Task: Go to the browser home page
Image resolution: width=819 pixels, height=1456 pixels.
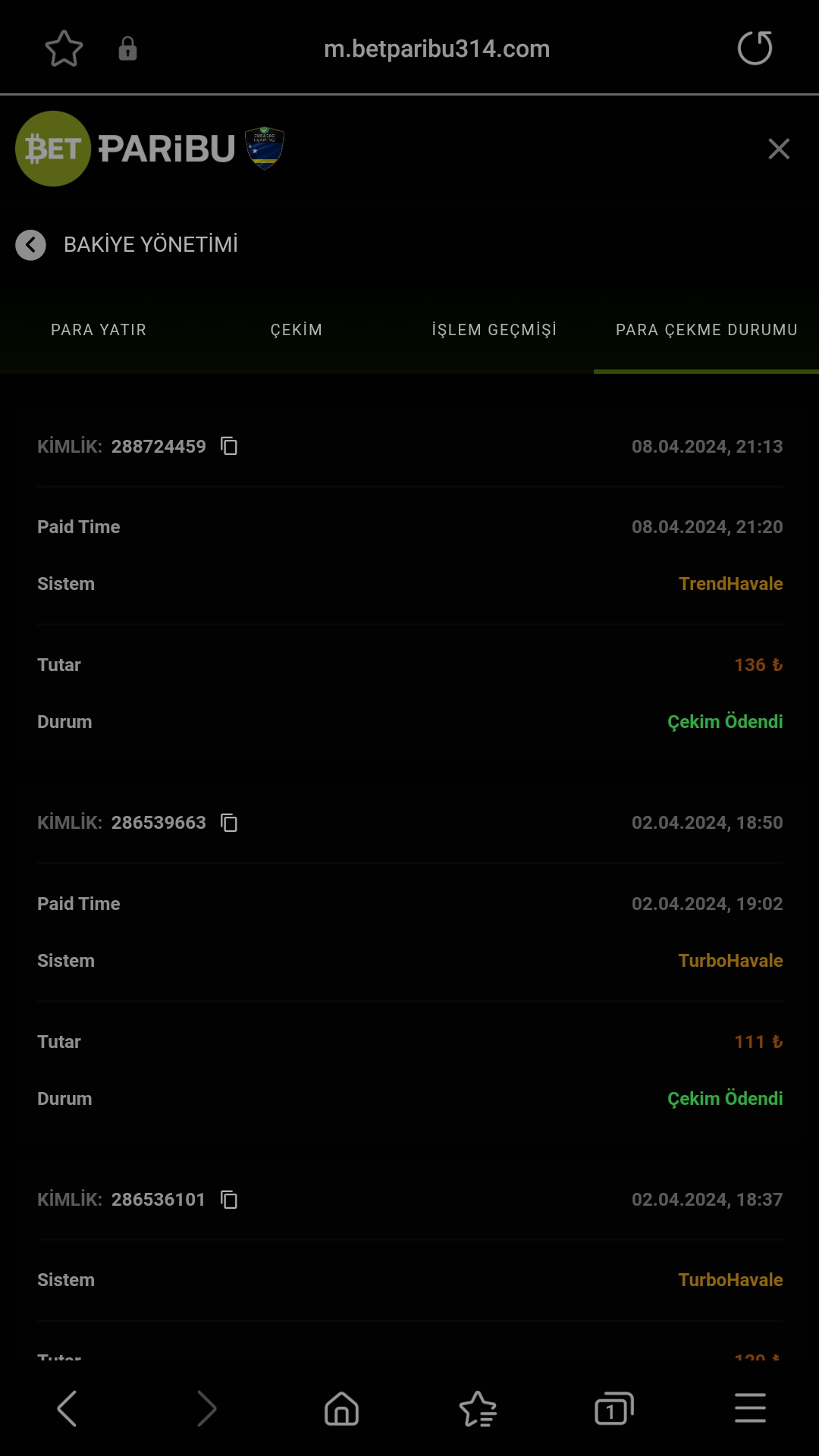Action: [x=341, y=1409]
